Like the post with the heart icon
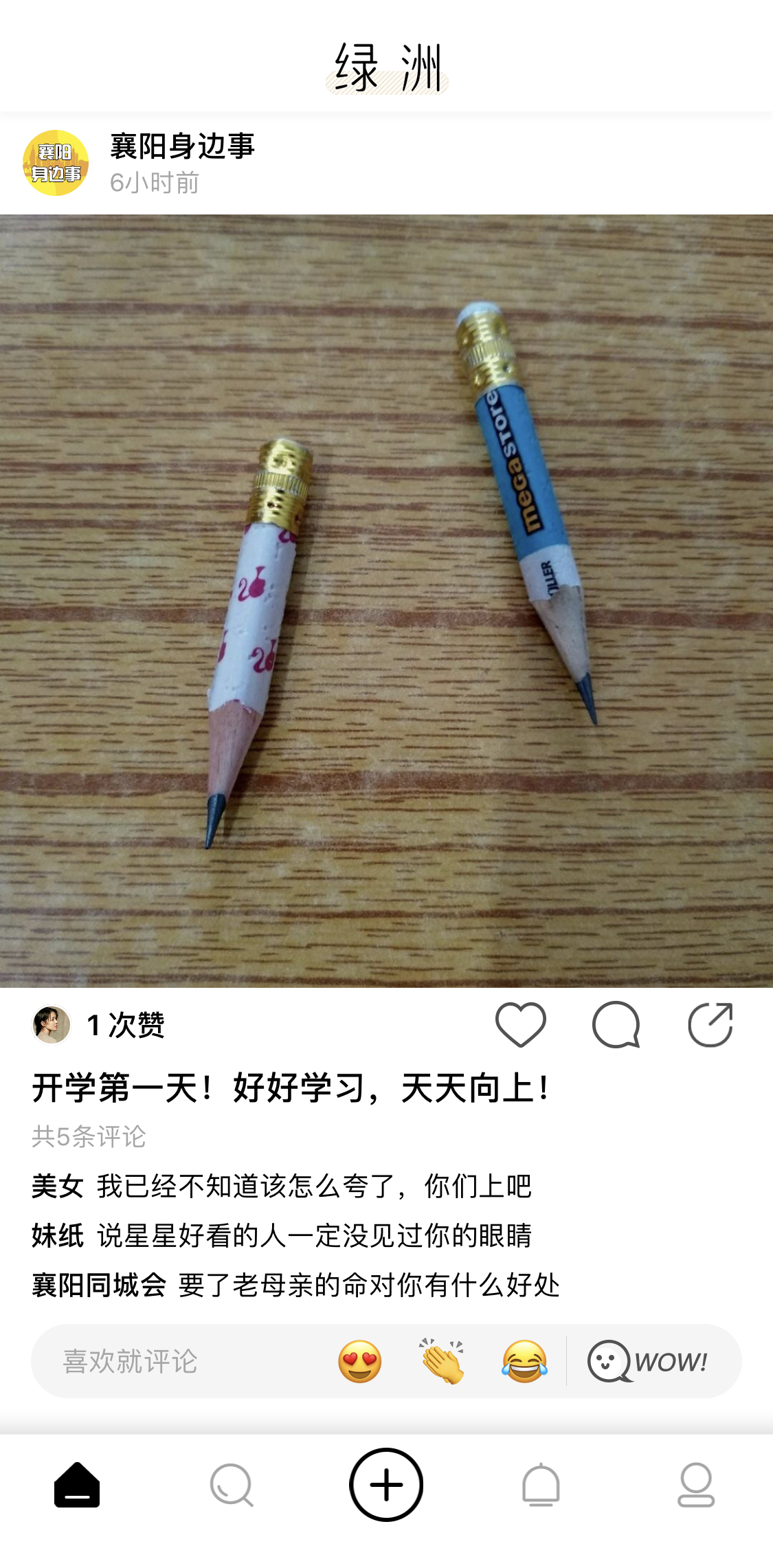 point(520,1024)
